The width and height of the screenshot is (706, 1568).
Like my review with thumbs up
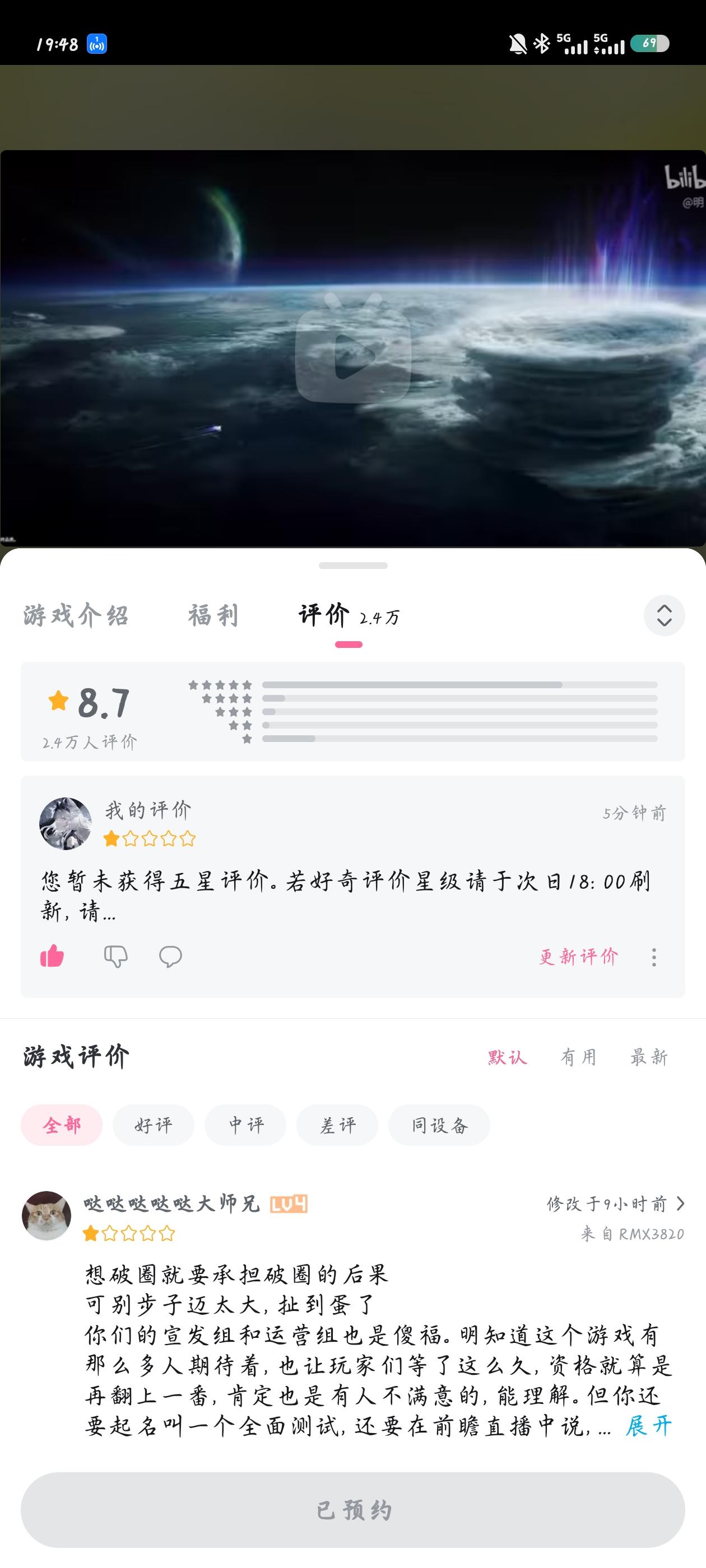point(52,956)
